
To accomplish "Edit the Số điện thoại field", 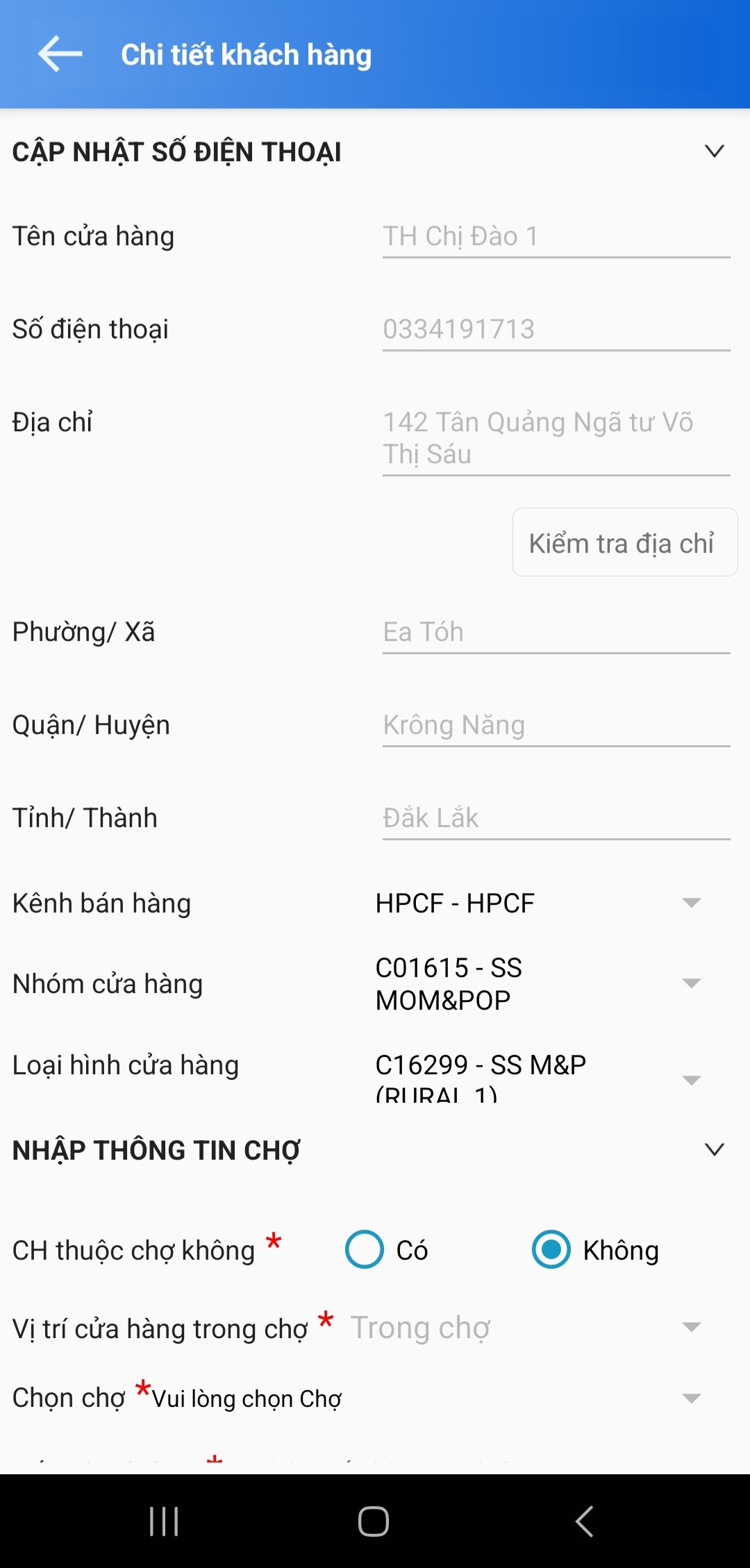I will click(556, 329).
